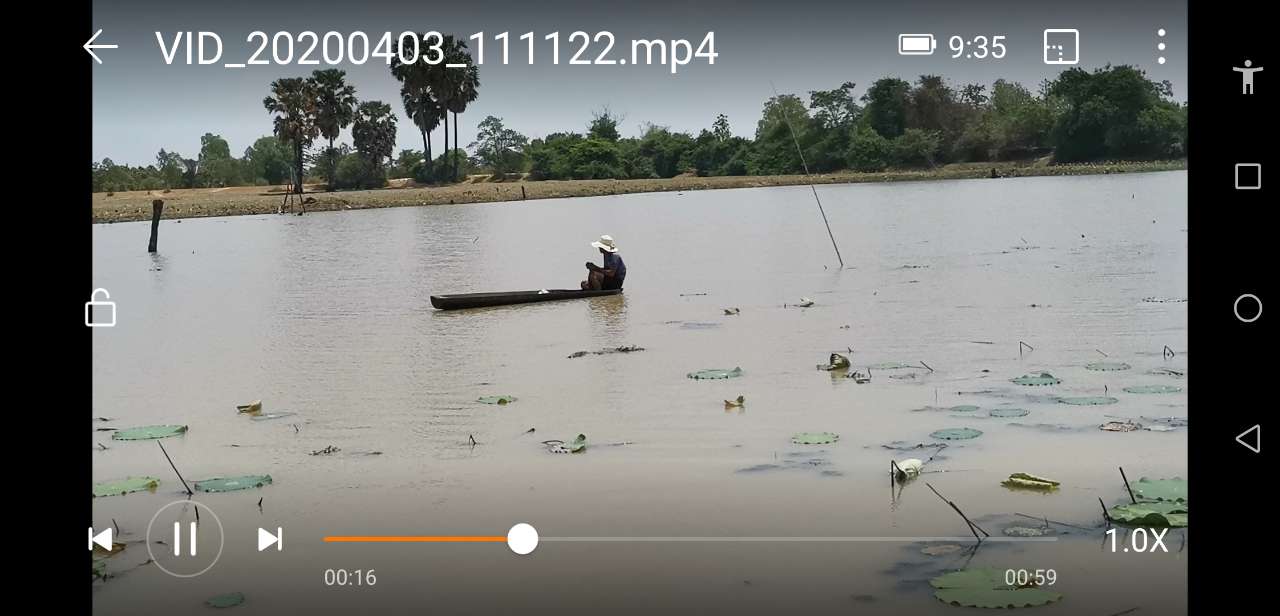
Task: Skip to the previous video
Action: click(100, 539)
